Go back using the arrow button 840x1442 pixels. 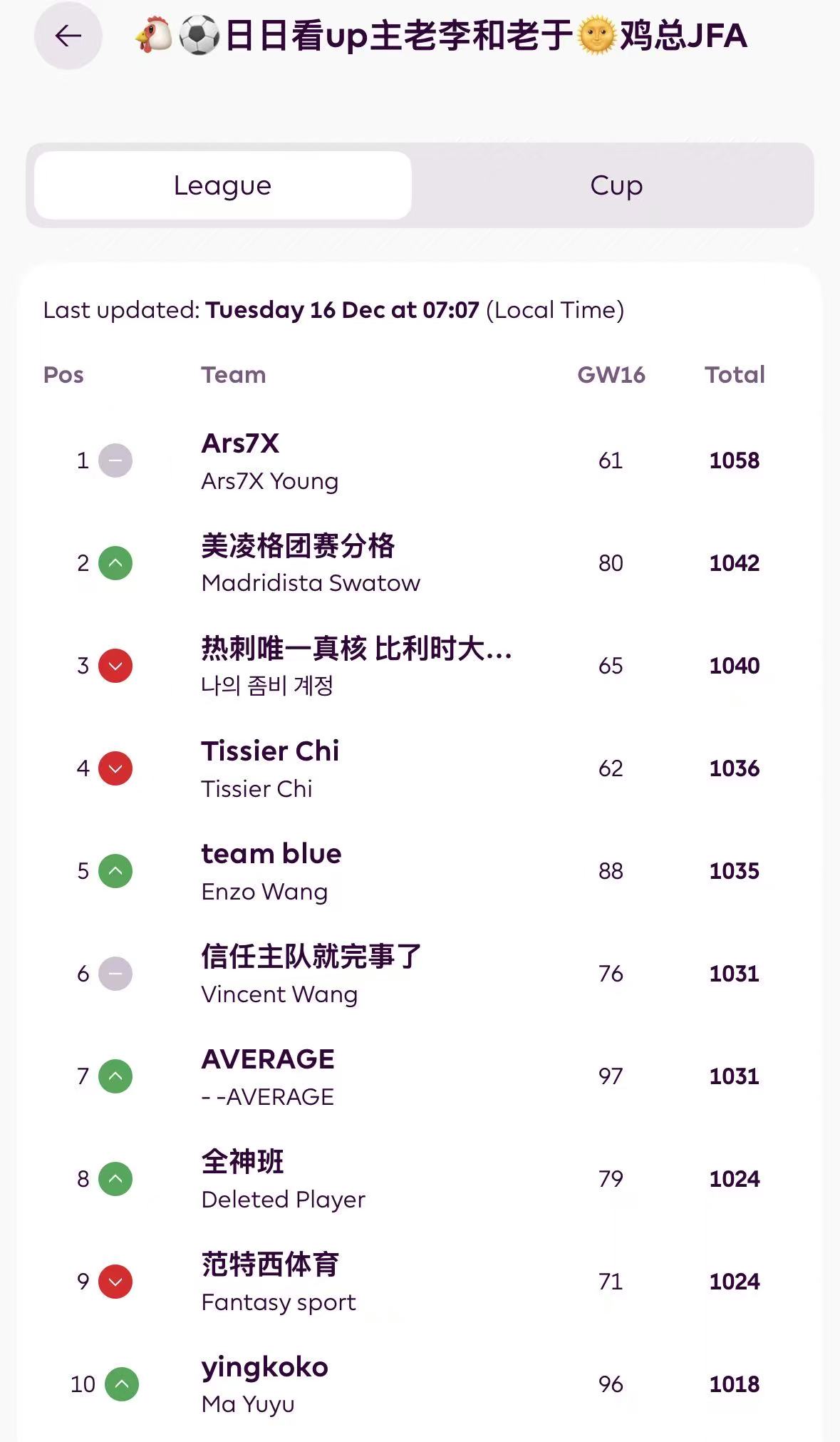[x=68, y=36]
